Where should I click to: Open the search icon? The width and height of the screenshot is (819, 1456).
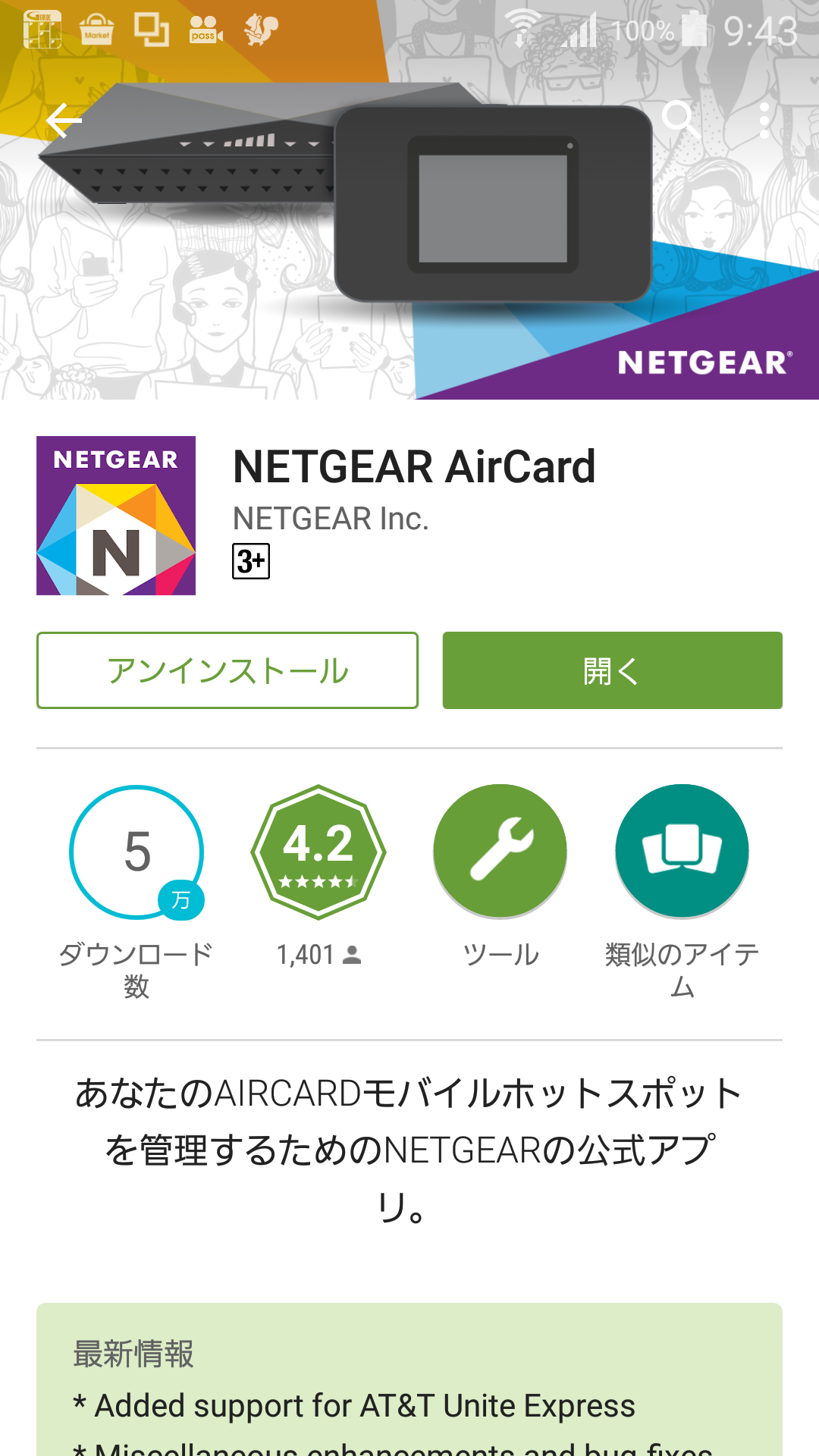pyautogui.click(x=679, y=119)
